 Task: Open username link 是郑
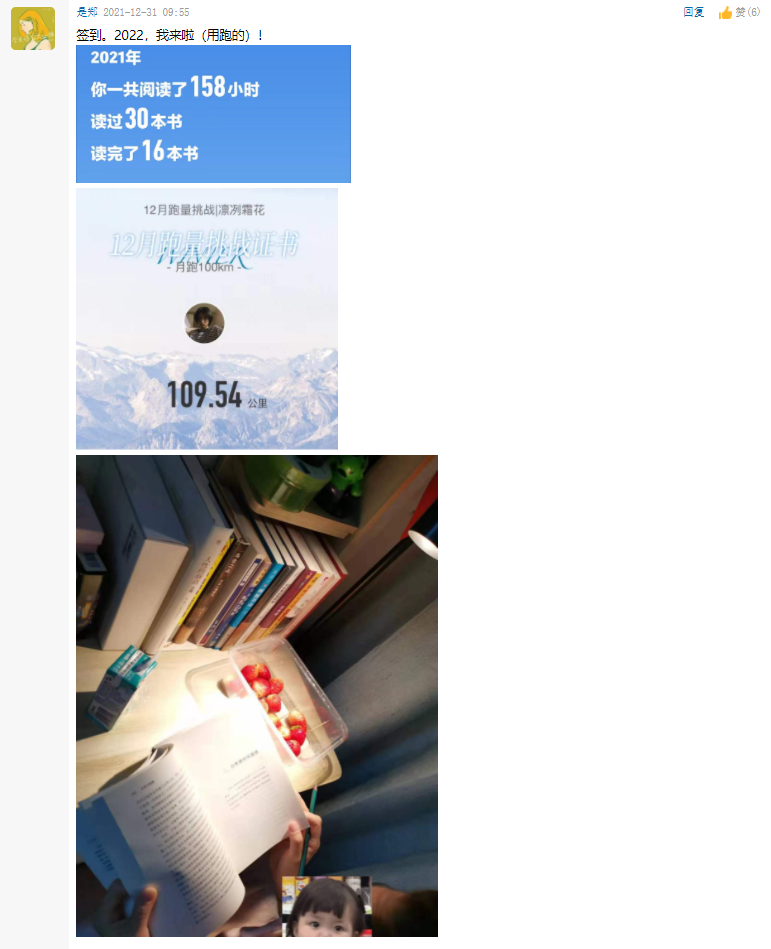[x=87, y=12]
